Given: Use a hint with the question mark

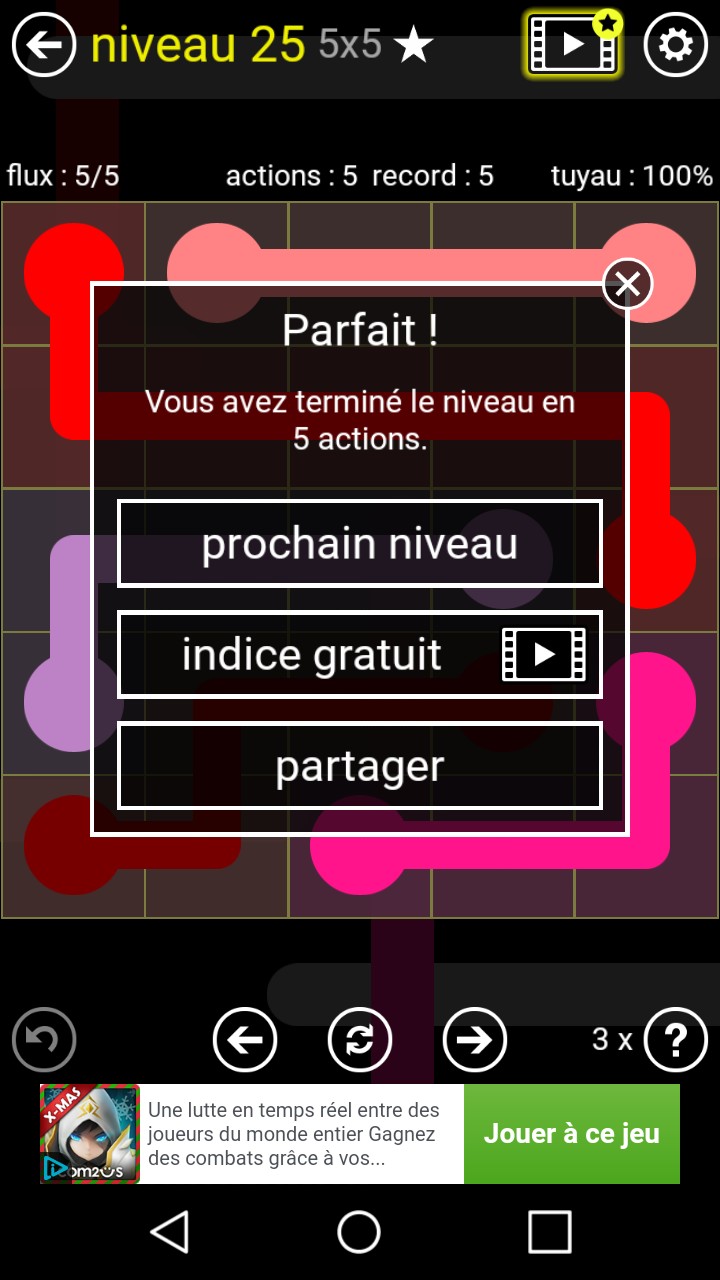Looking at the screenshot, I should pos(675,1040).
